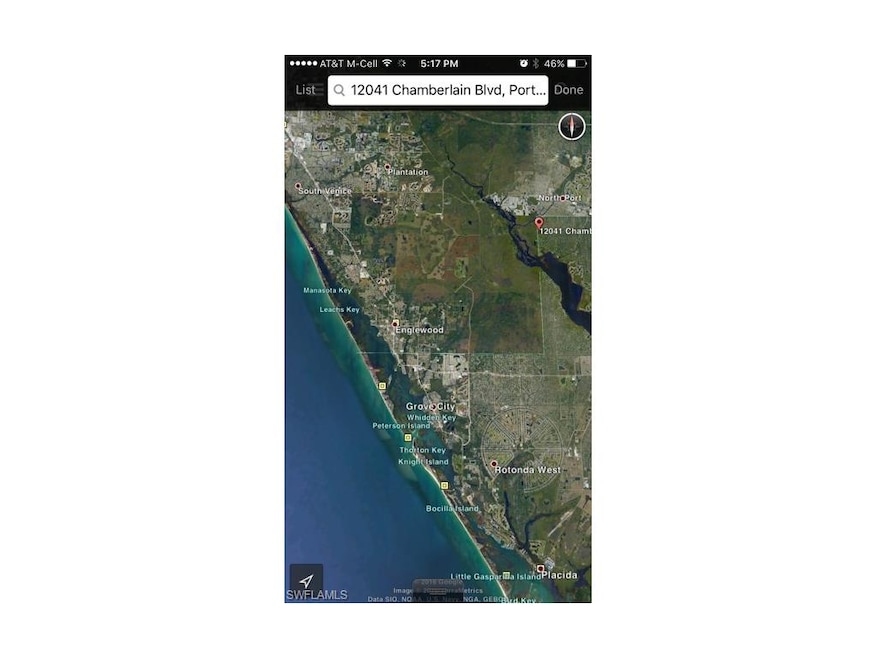Select the red pin at 12041 Chamberlain
The height and width of the screenshot is (658, 877).
point(539,223)
